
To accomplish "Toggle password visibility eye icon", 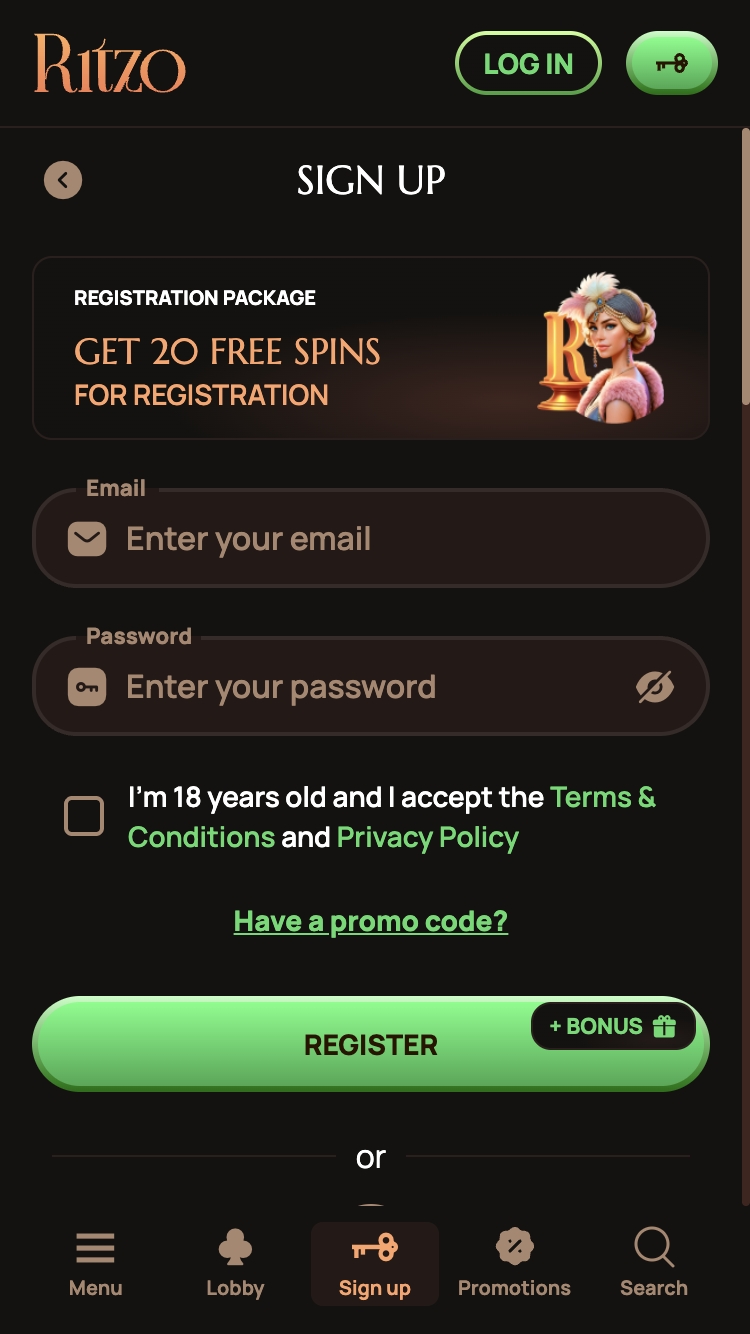I will (x=655, y=687).
